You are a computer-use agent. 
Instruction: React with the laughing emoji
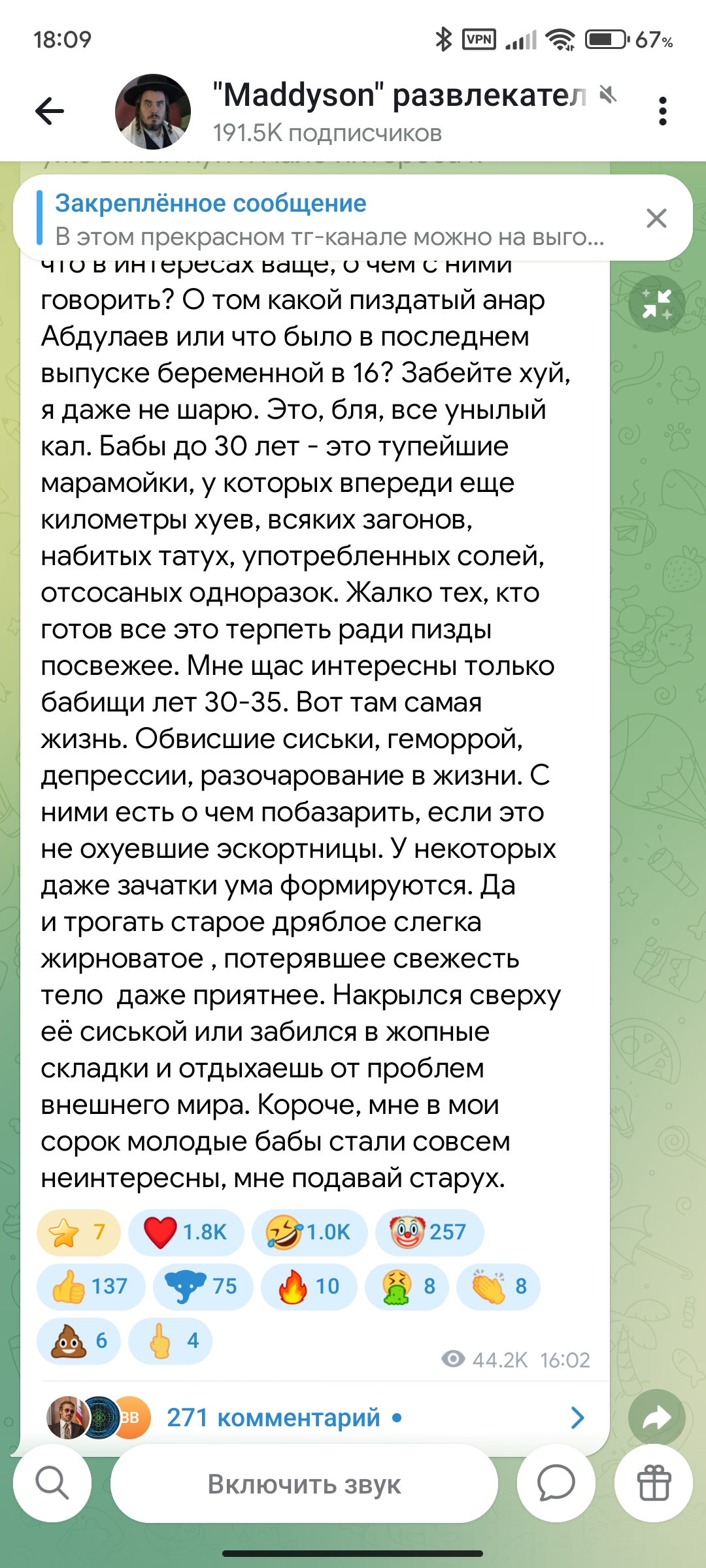click(x=309, y=1232)
